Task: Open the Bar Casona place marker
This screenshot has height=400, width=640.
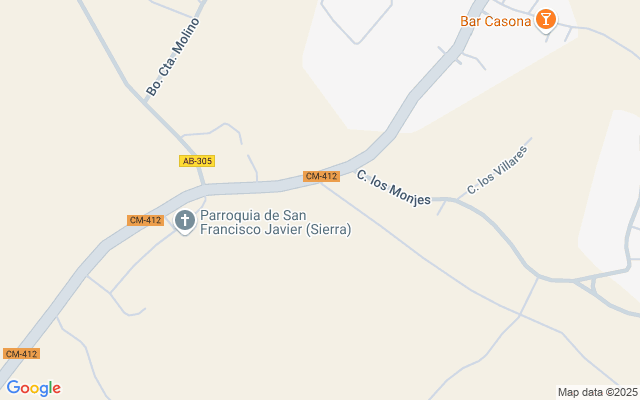Action: point(546,20)
